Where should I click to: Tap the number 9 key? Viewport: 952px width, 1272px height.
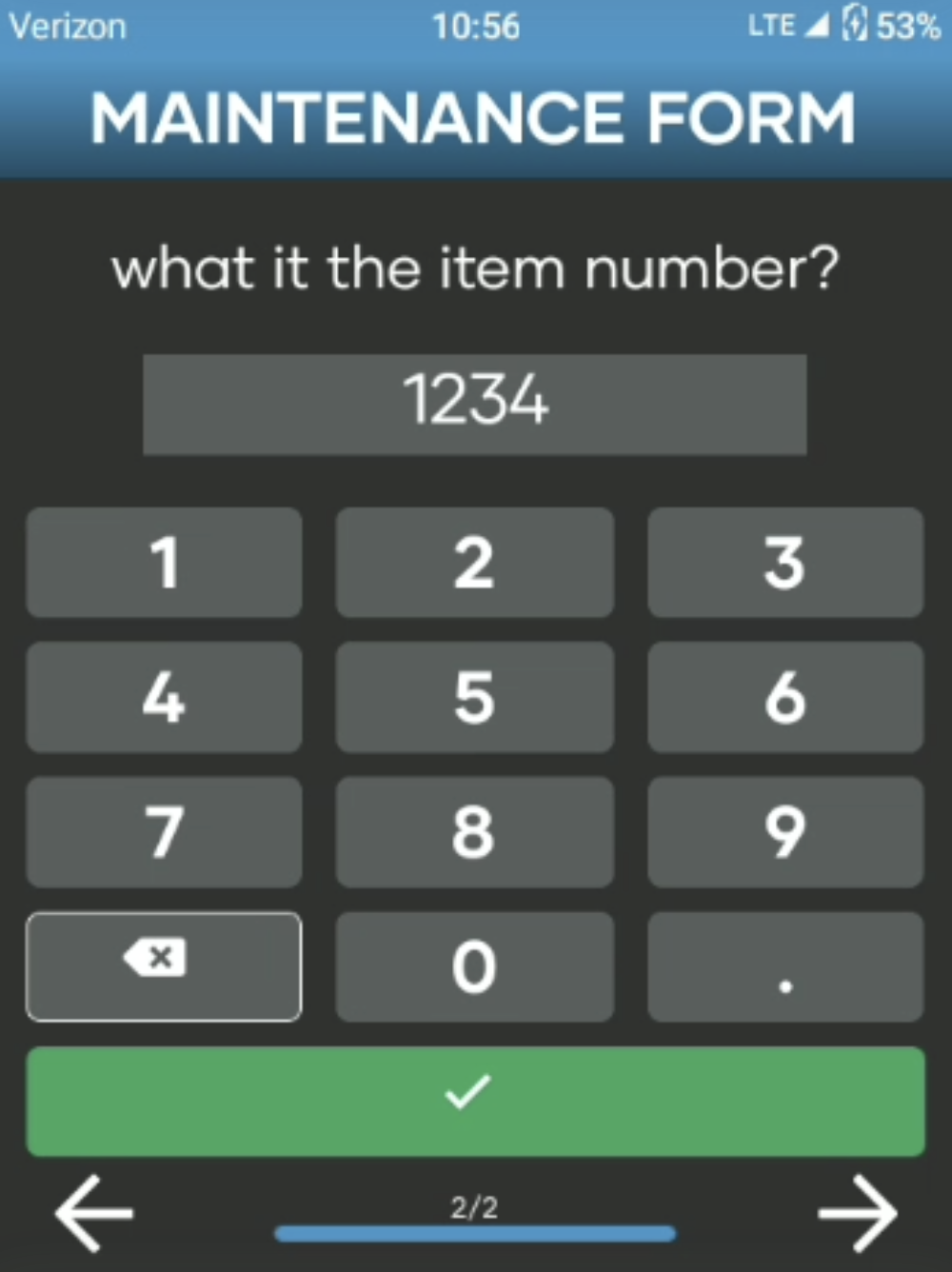coord(784,832)
